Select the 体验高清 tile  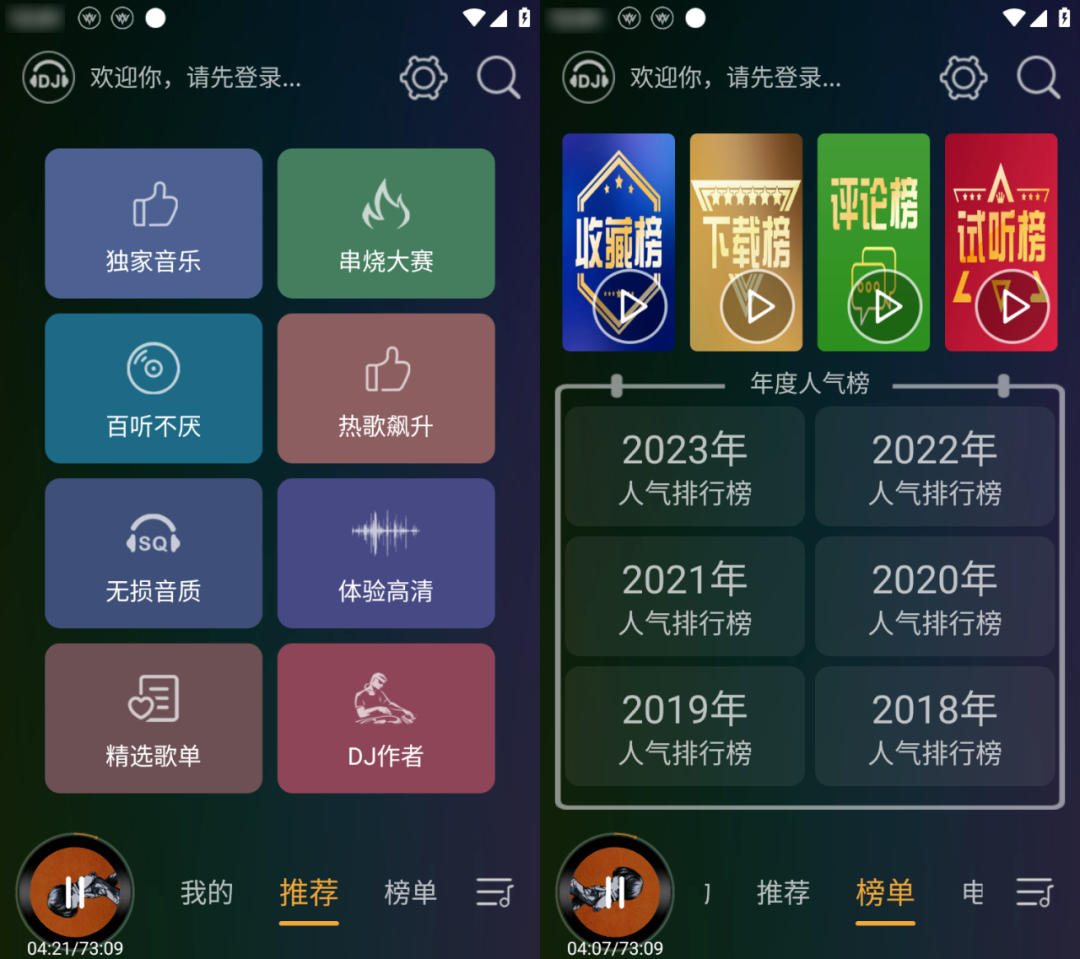[x=385, y=553]
